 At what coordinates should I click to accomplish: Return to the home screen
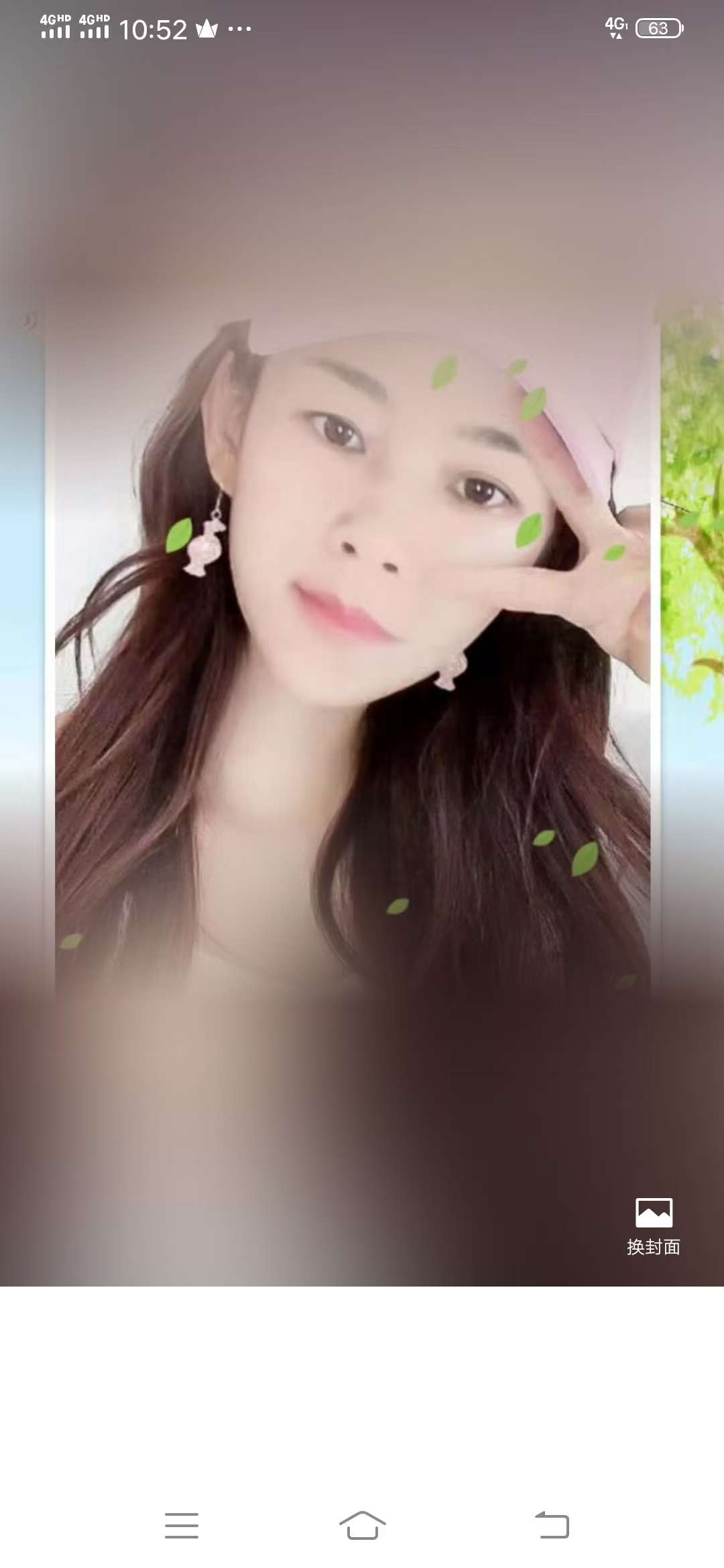[362, 1525]
